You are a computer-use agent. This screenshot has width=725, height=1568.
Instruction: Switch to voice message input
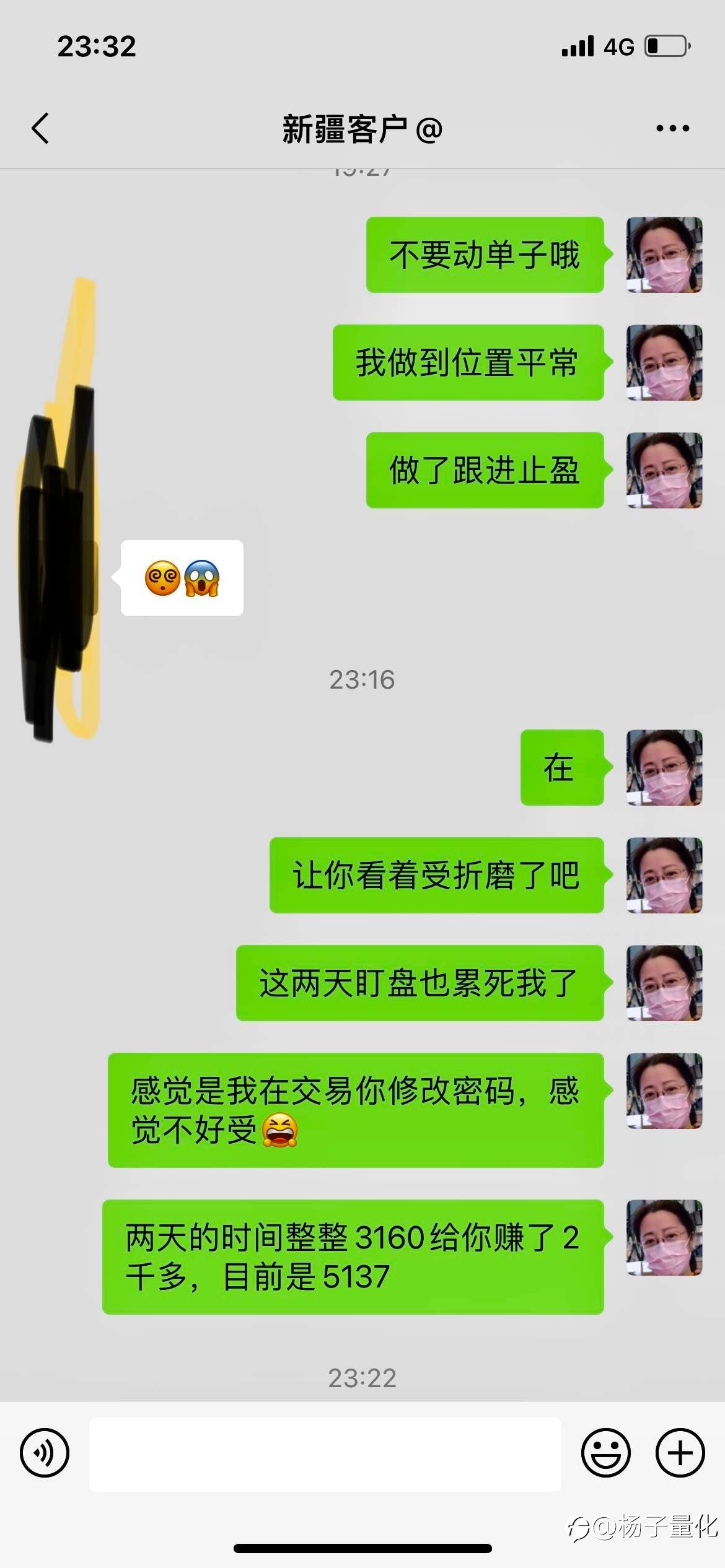(45, 1453)
